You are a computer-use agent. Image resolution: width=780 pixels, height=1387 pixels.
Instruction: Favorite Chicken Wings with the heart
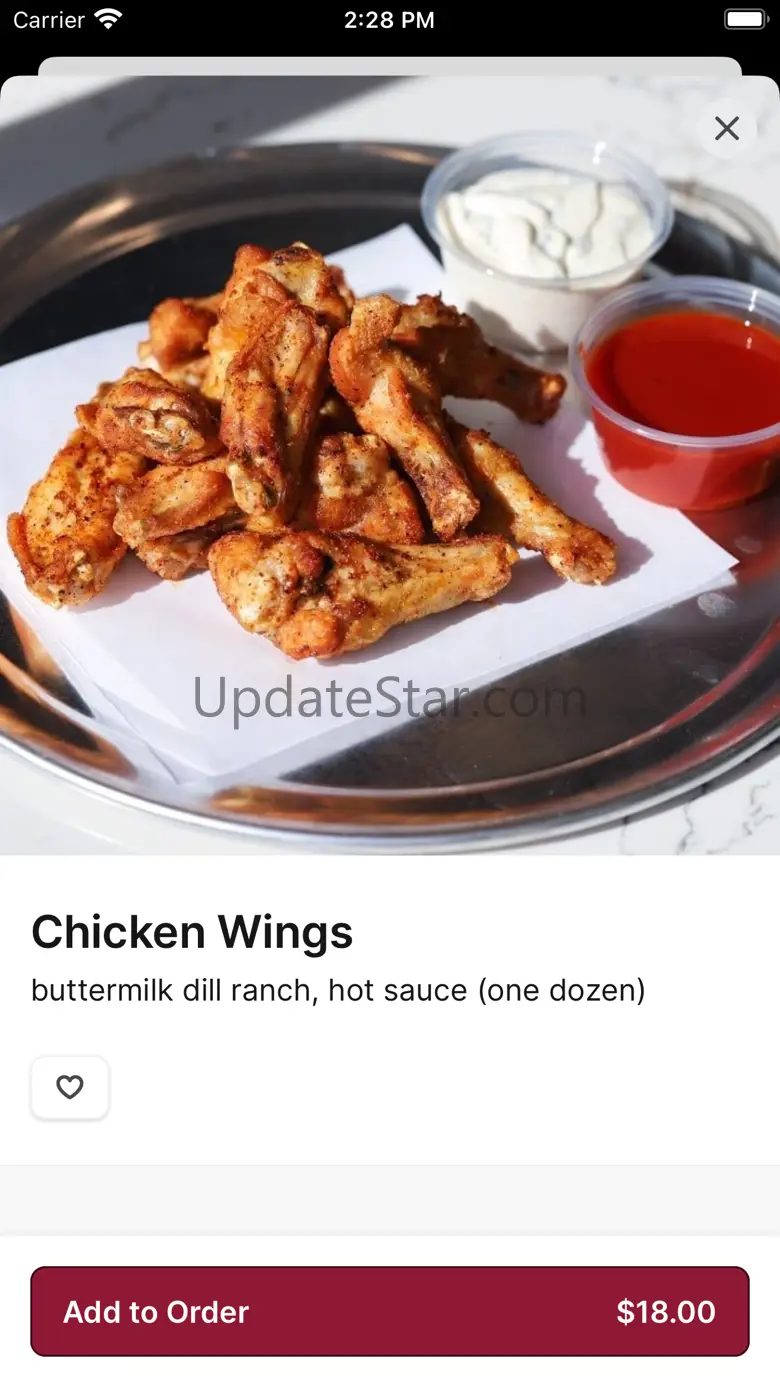click(x=70, y=1087)
